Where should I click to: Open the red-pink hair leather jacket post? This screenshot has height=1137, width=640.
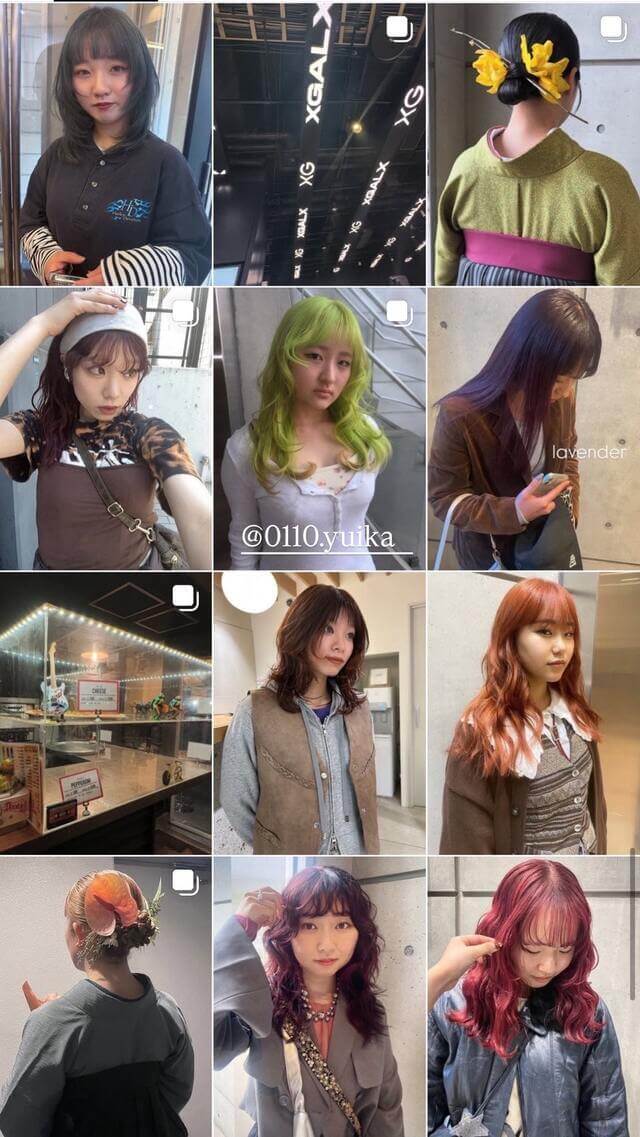(533, 996)
